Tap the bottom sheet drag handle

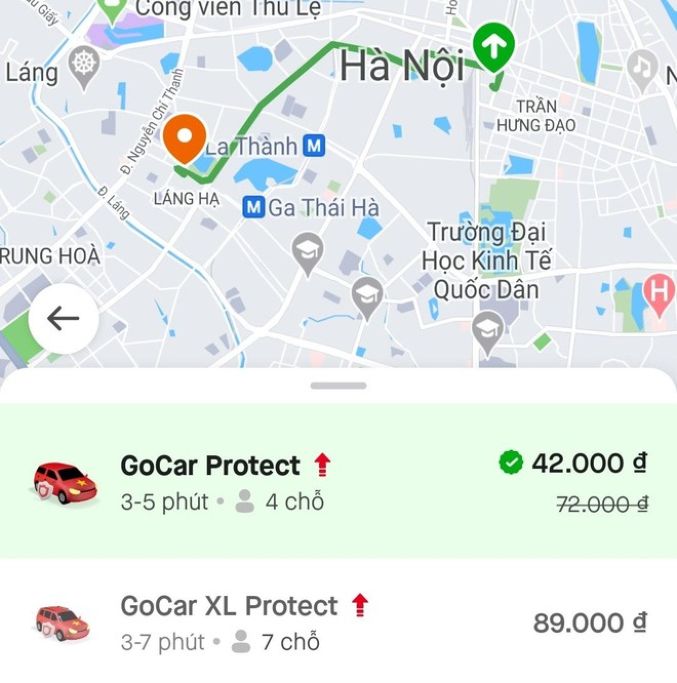338,385
